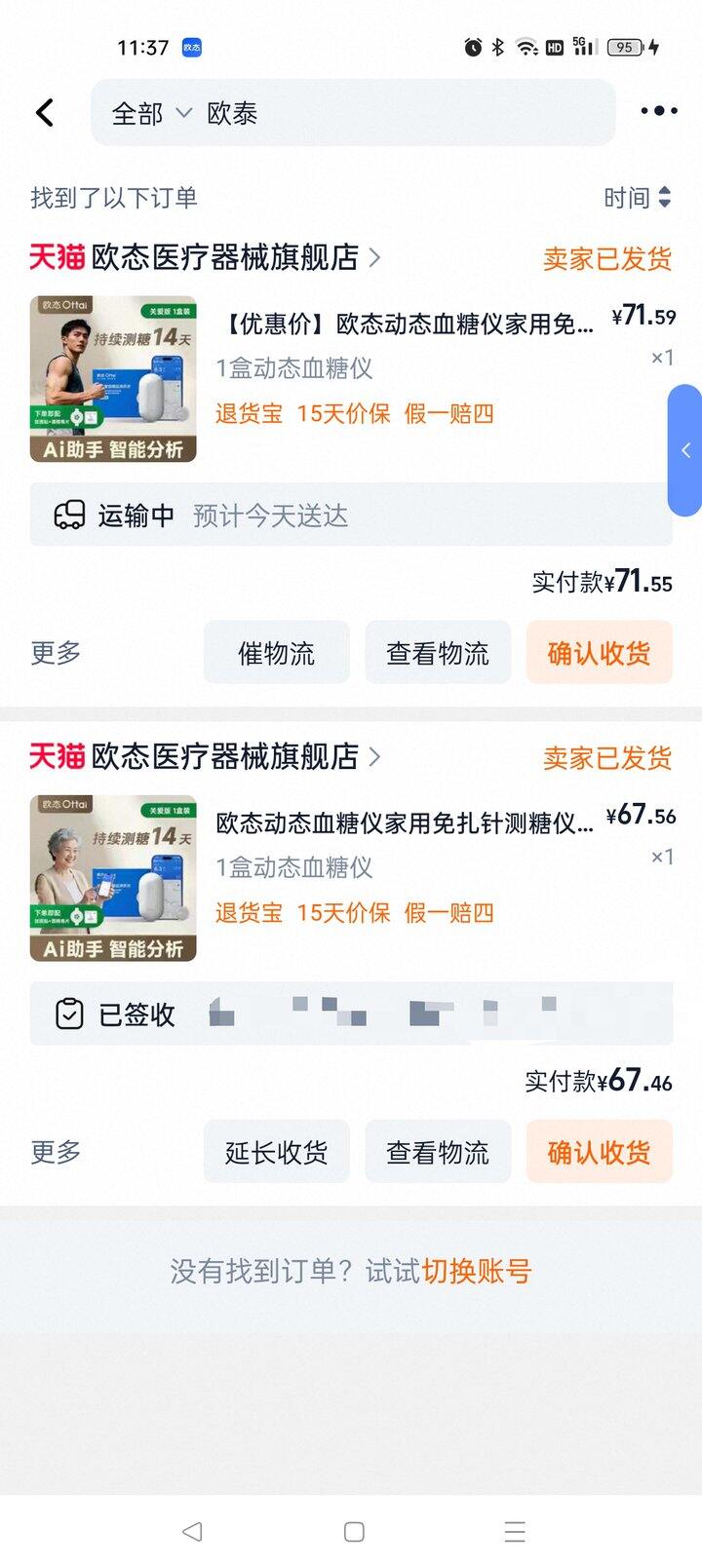Open the three-dot overflow menu
The image size is (702, 1568).
pyautogui.click(x=658, y=111)
